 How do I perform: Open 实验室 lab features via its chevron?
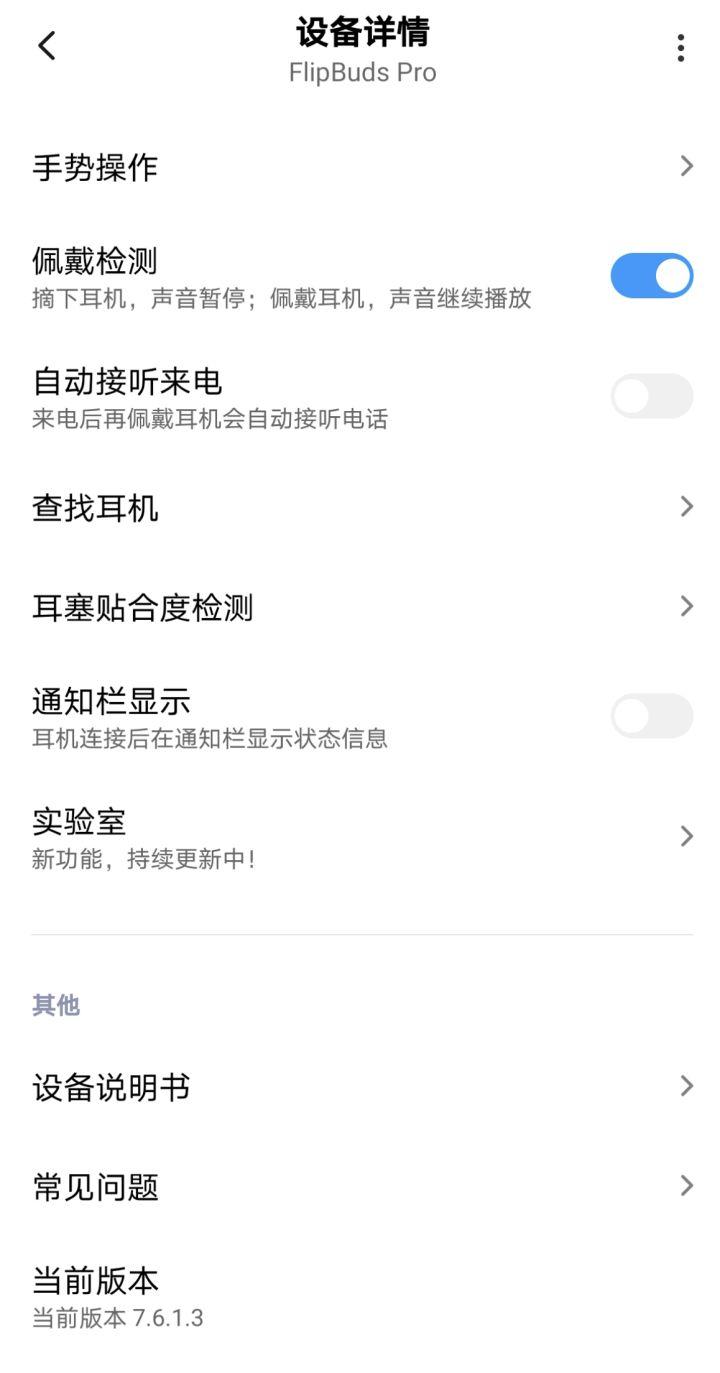coord(686,836)
